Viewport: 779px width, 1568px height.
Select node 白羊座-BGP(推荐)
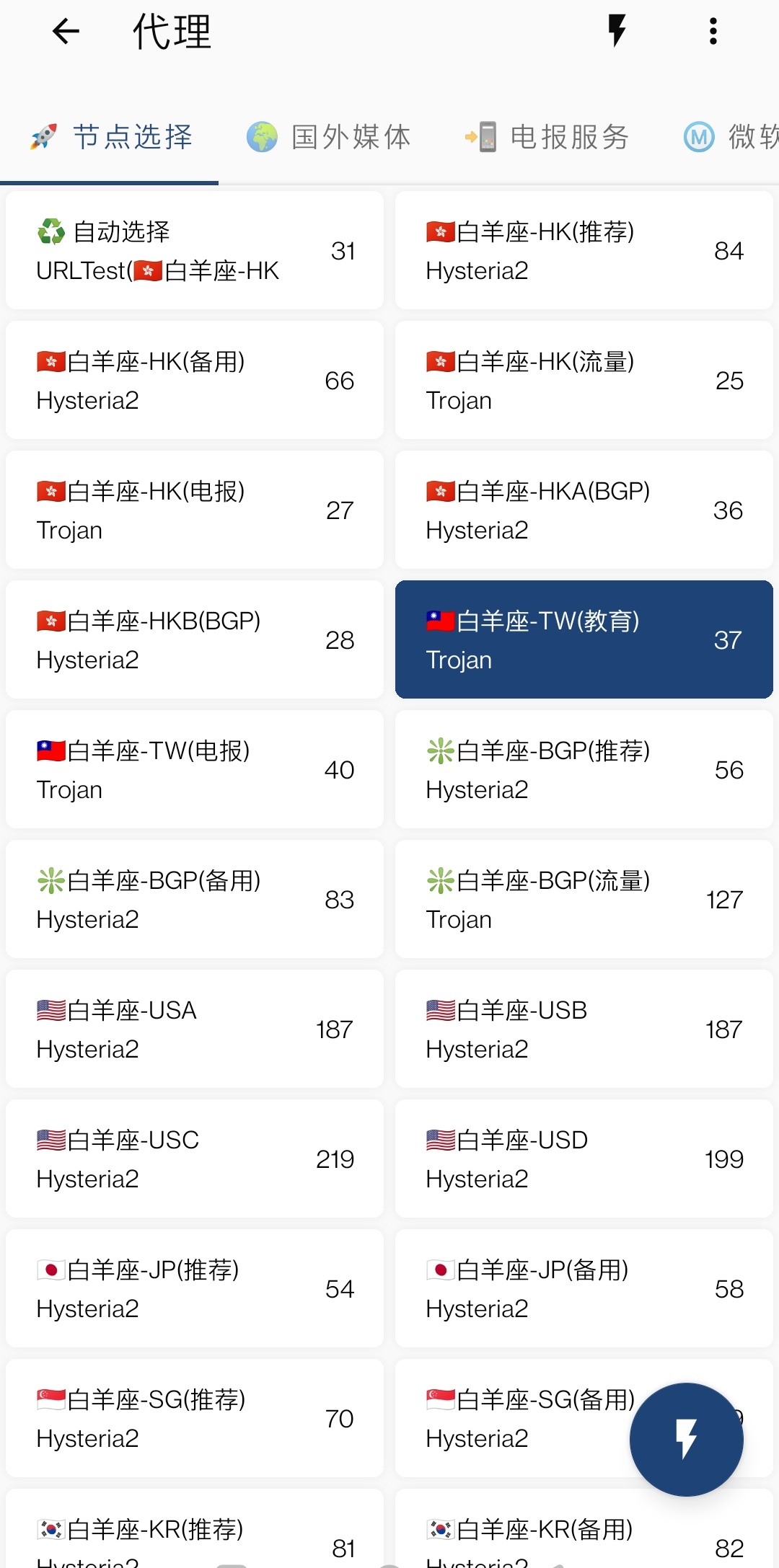pos(584,770)
